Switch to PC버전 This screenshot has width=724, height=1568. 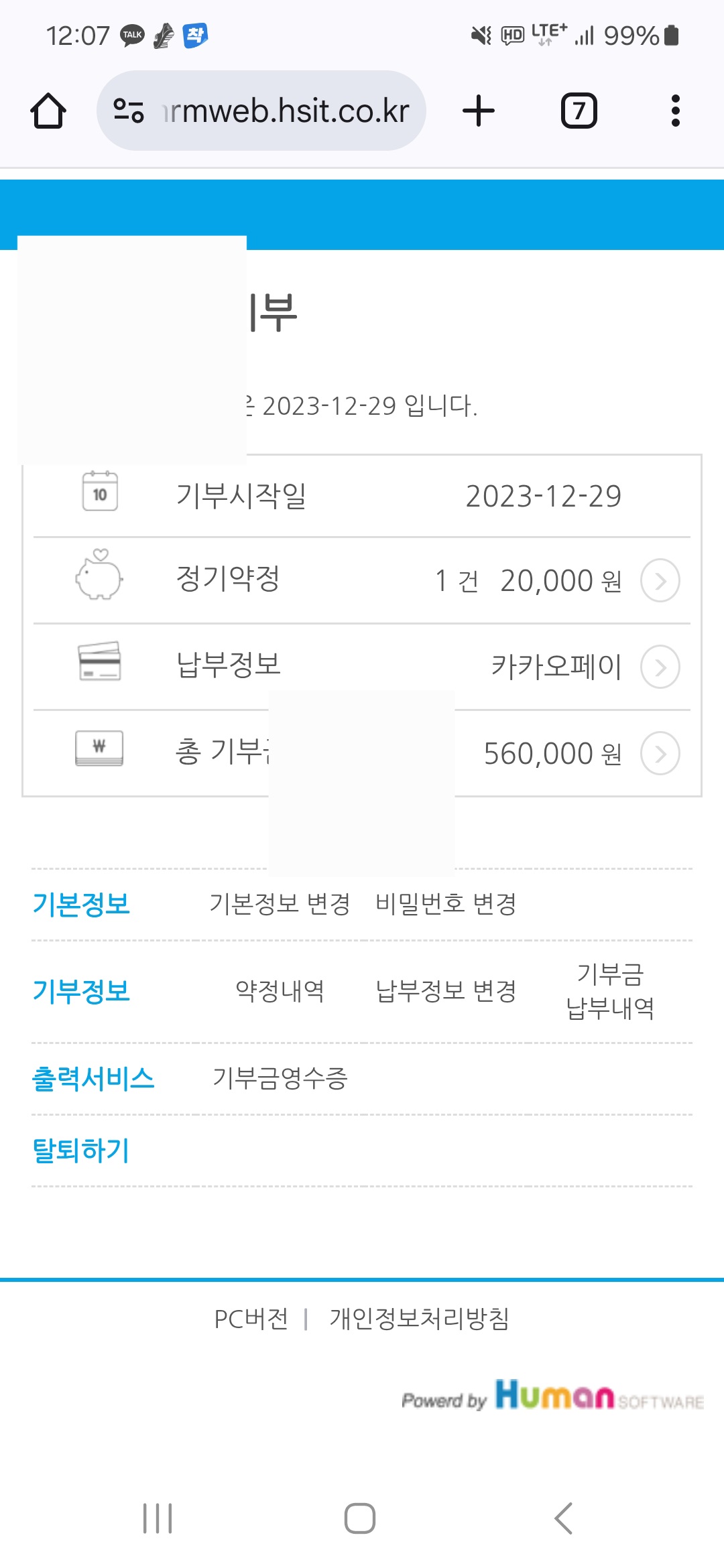click(x=251, y=1319)
